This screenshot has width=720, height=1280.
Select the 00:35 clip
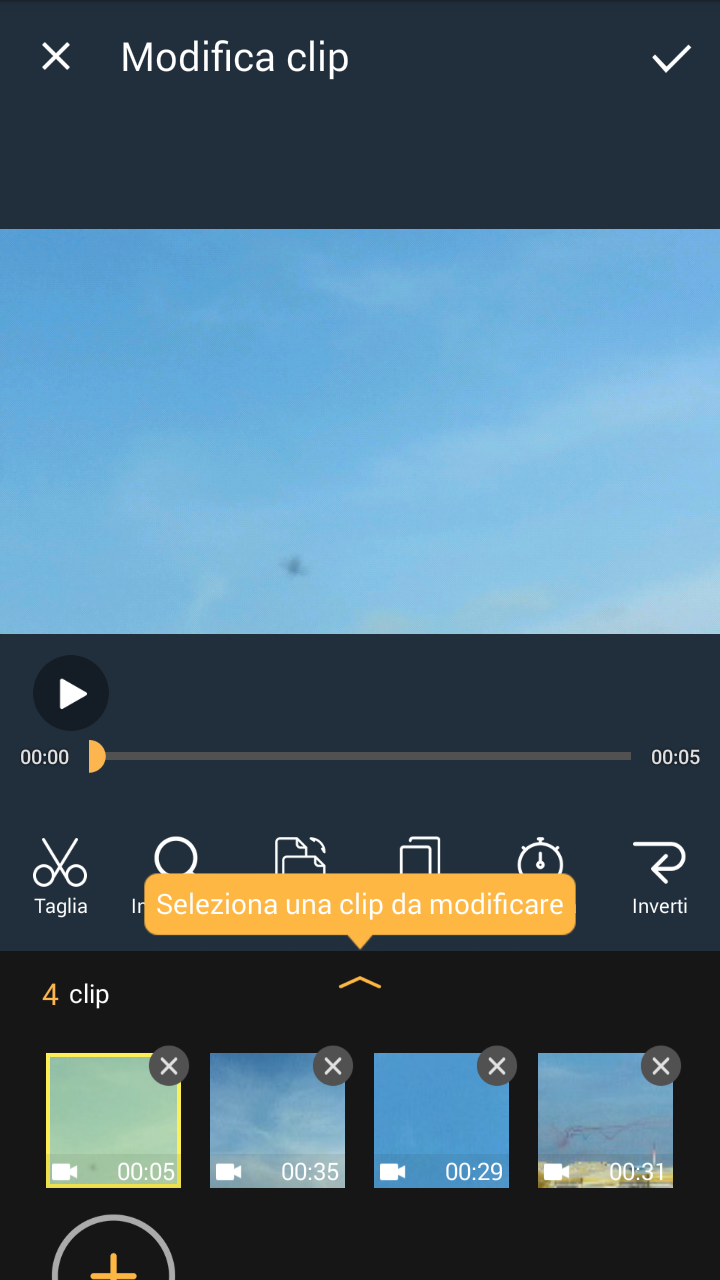pos(277,1120)
